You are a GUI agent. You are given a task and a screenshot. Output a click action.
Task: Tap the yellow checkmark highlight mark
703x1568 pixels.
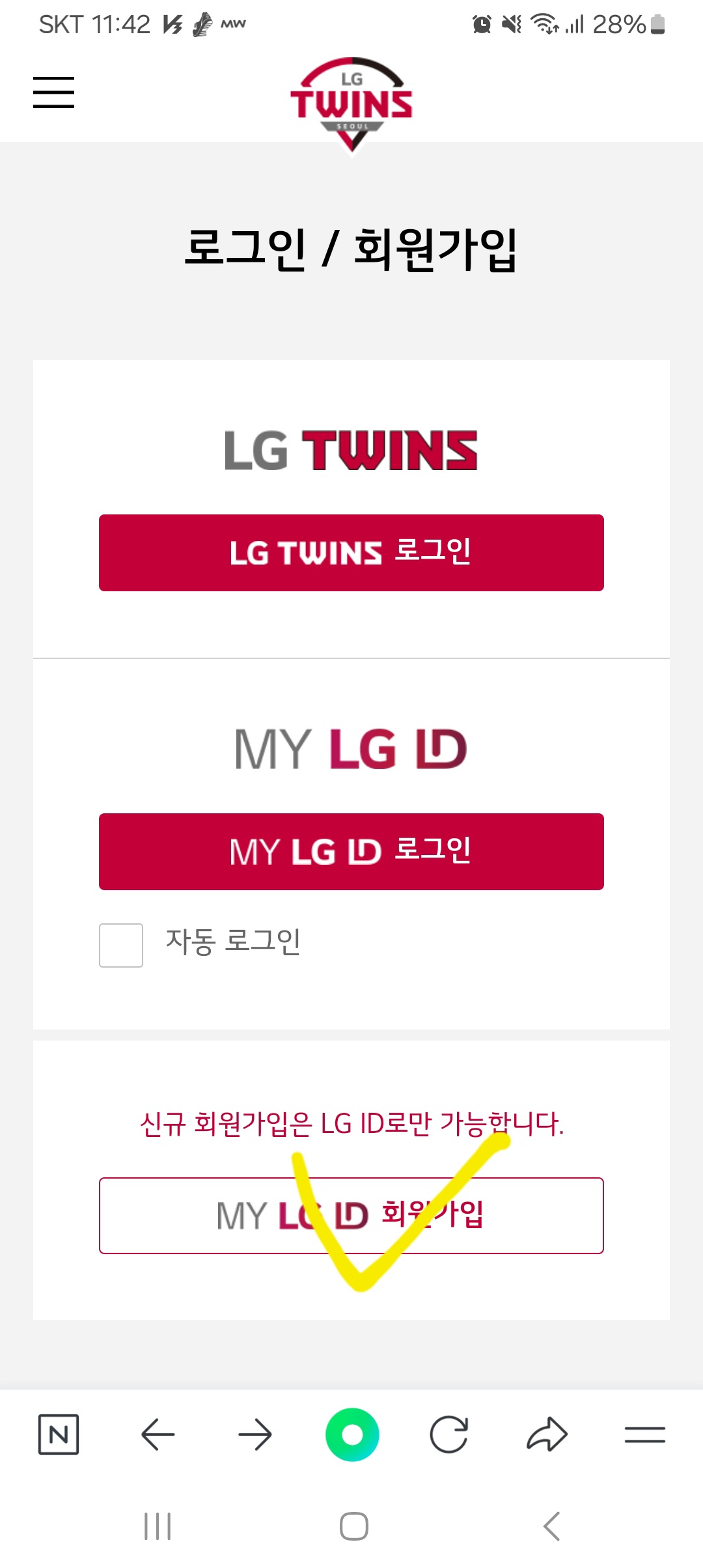[x=365, y=1237]
